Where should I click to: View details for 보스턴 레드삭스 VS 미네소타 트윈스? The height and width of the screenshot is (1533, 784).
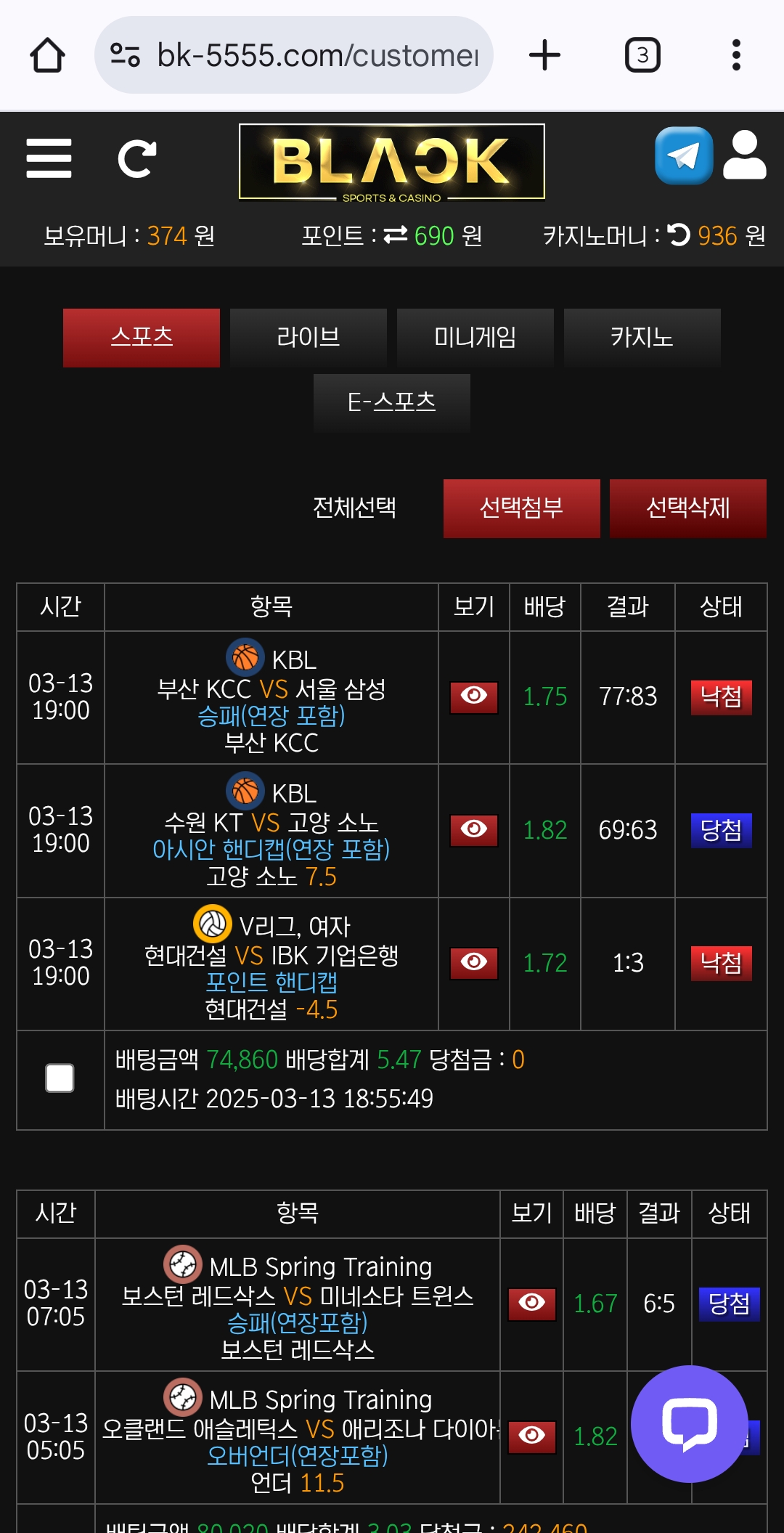531,1304
